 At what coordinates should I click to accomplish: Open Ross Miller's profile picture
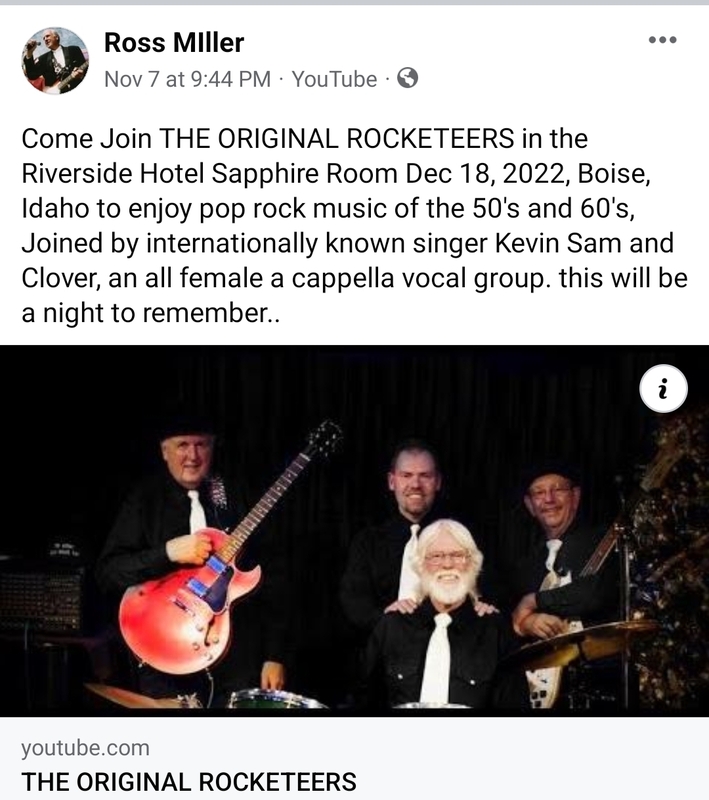point(55,61)
